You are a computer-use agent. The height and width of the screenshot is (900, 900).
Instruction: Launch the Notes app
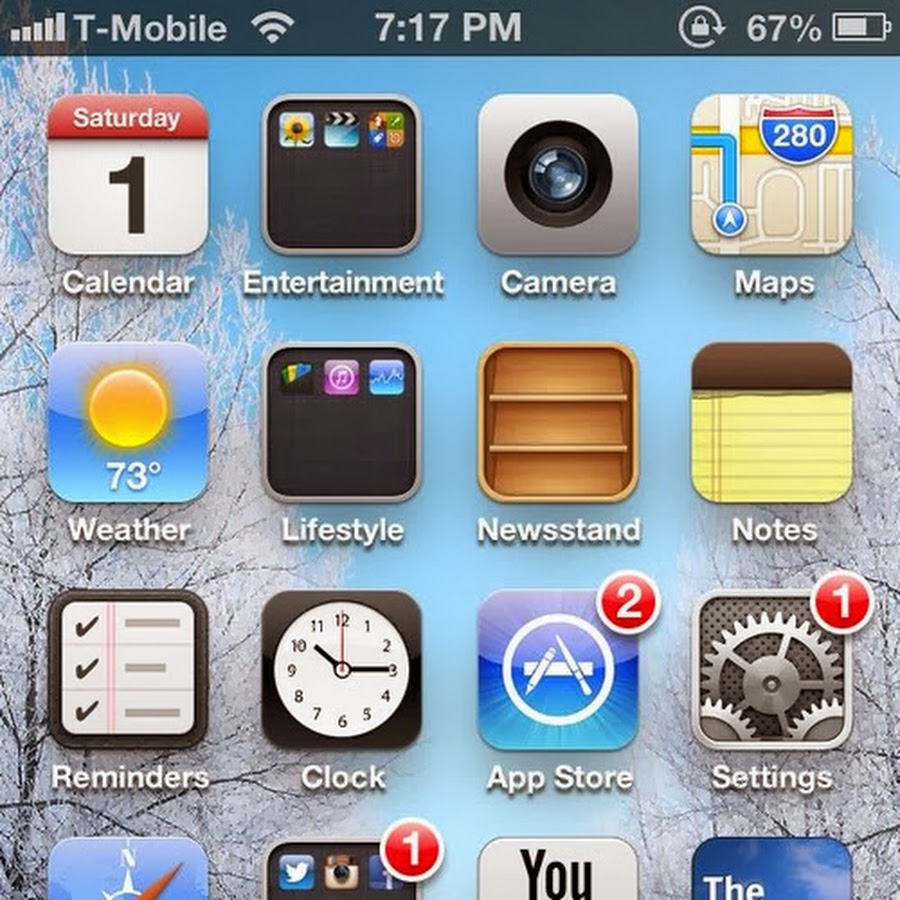coord(772,422)
